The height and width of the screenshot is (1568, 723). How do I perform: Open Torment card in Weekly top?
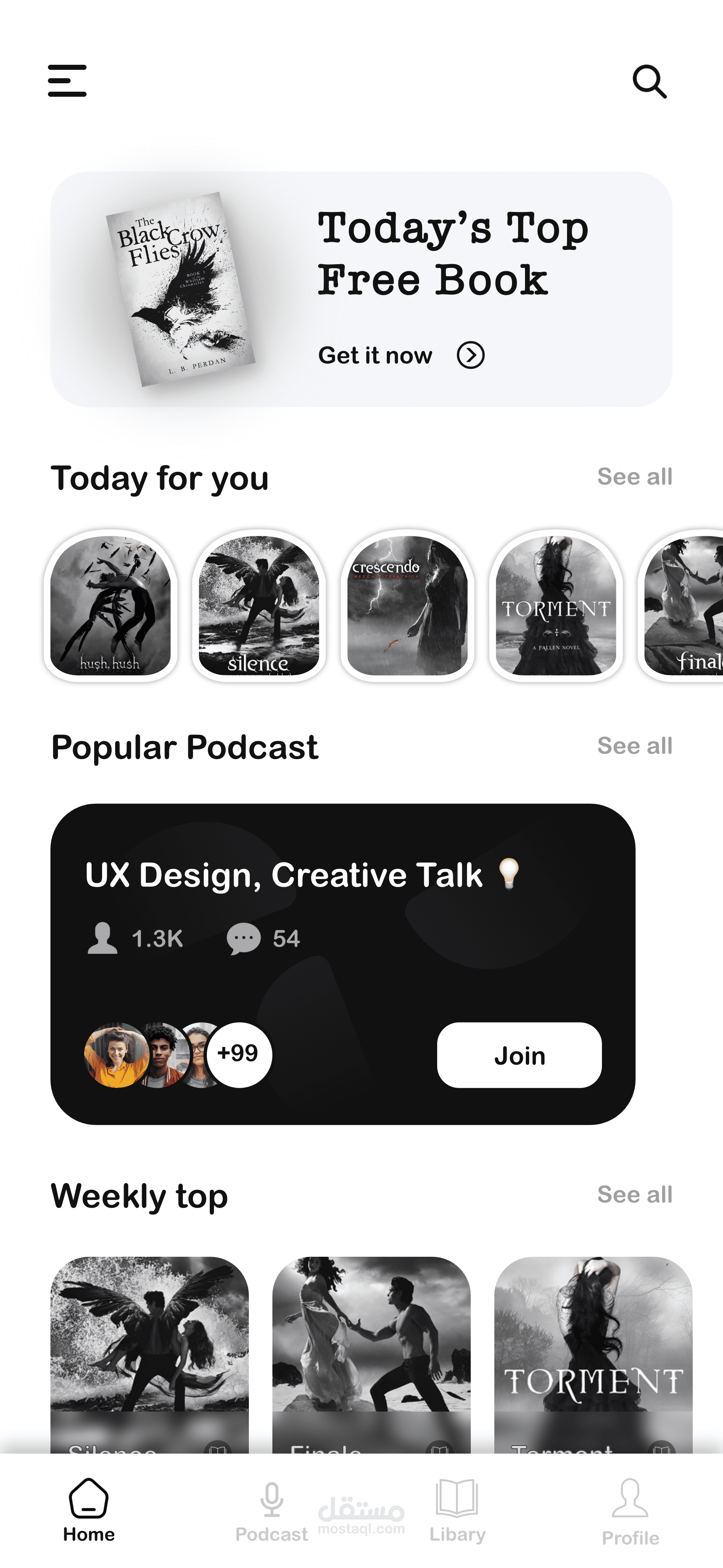[594, 1355]
